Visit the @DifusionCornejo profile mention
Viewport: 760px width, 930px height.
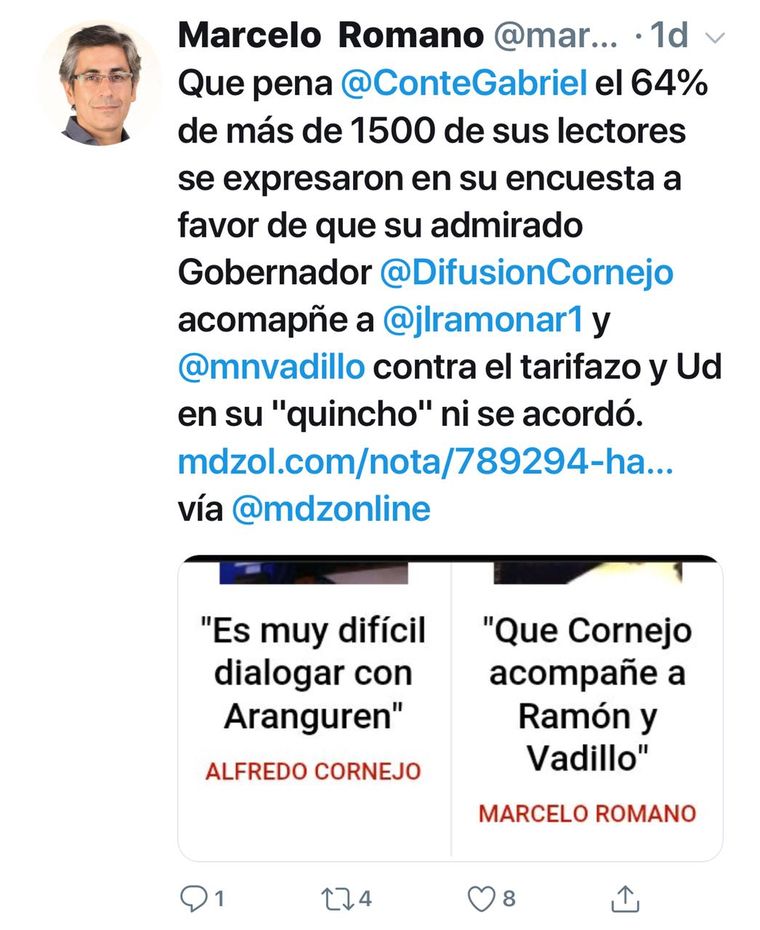click(x=526, y=271)
